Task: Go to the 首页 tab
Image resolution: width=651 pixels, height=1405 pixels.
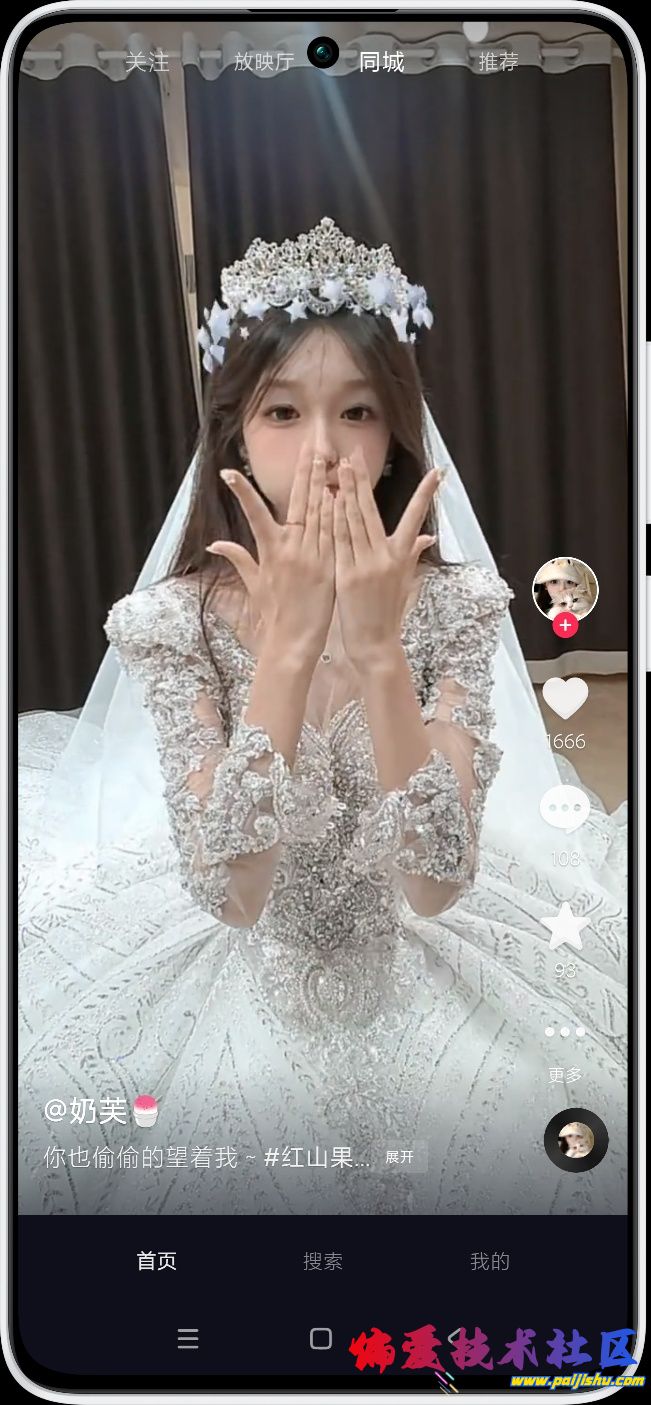Action: point(157,1261)
